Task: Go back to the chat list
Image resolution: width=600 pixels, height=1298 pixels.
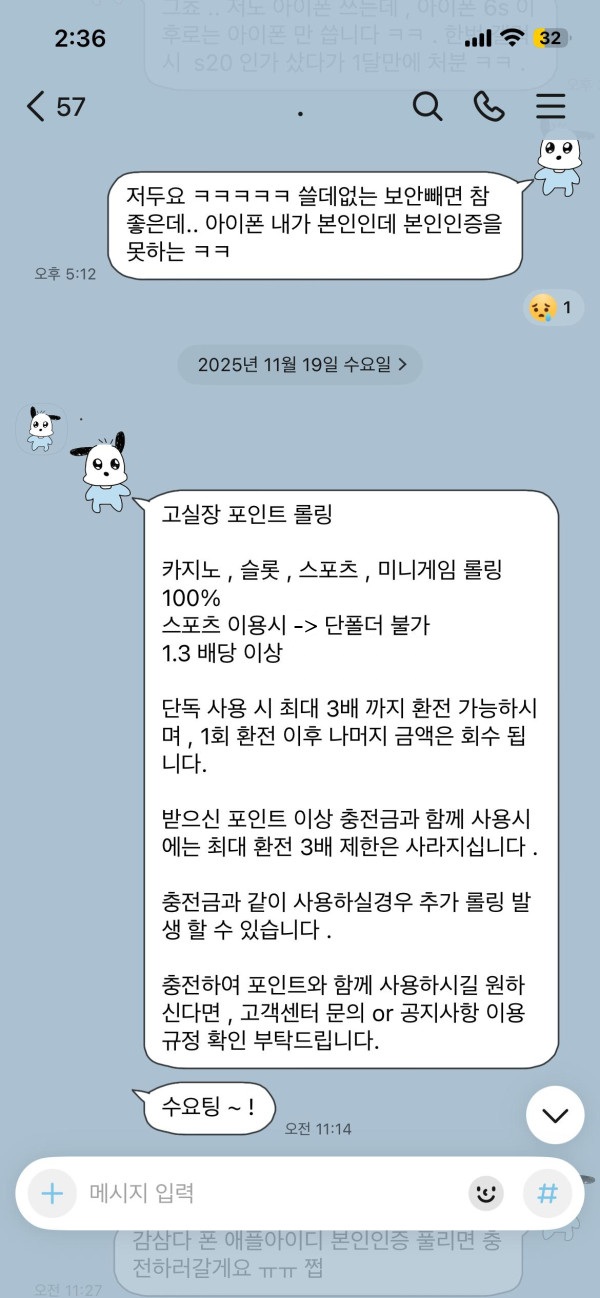Action: pyautogui.click(x=55, y=107)
